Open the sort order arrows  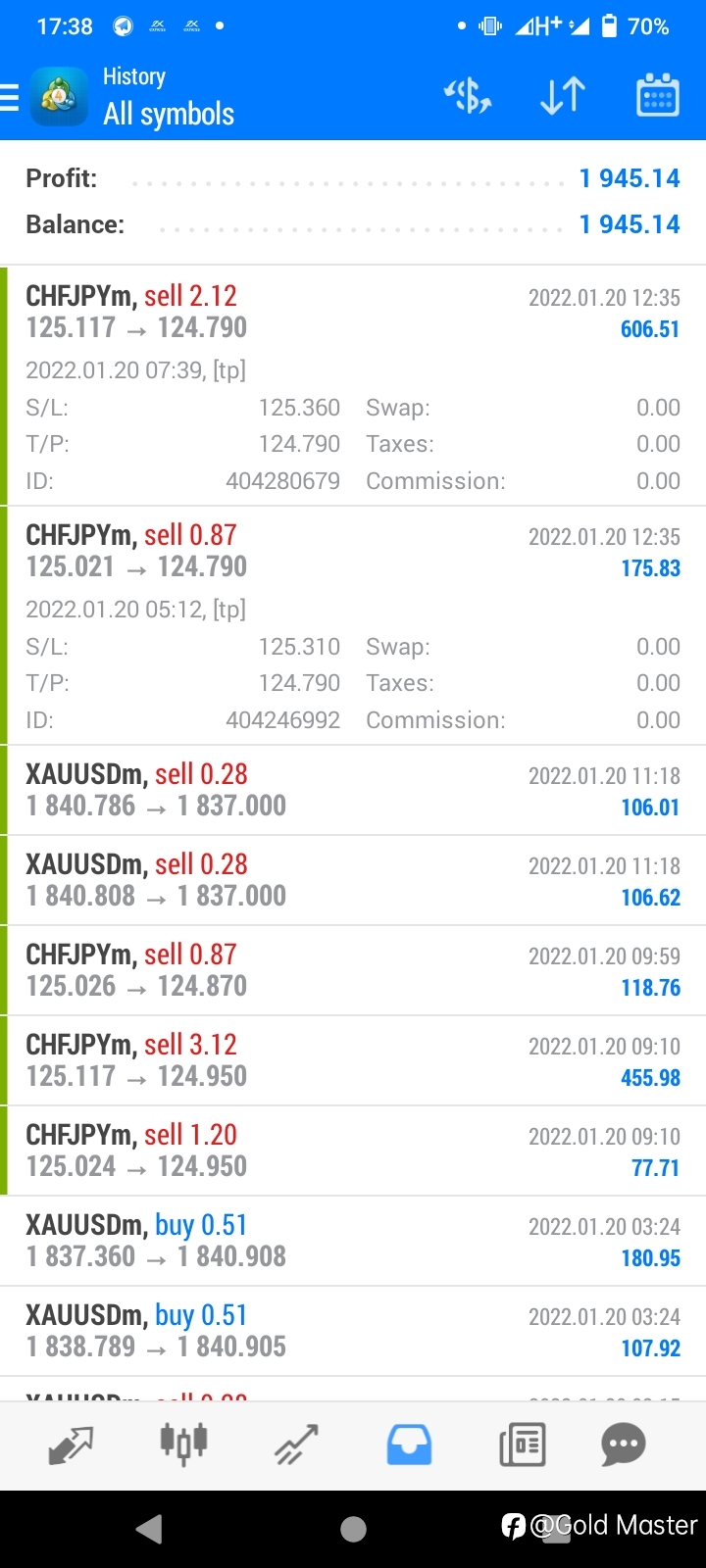[563, 96]
